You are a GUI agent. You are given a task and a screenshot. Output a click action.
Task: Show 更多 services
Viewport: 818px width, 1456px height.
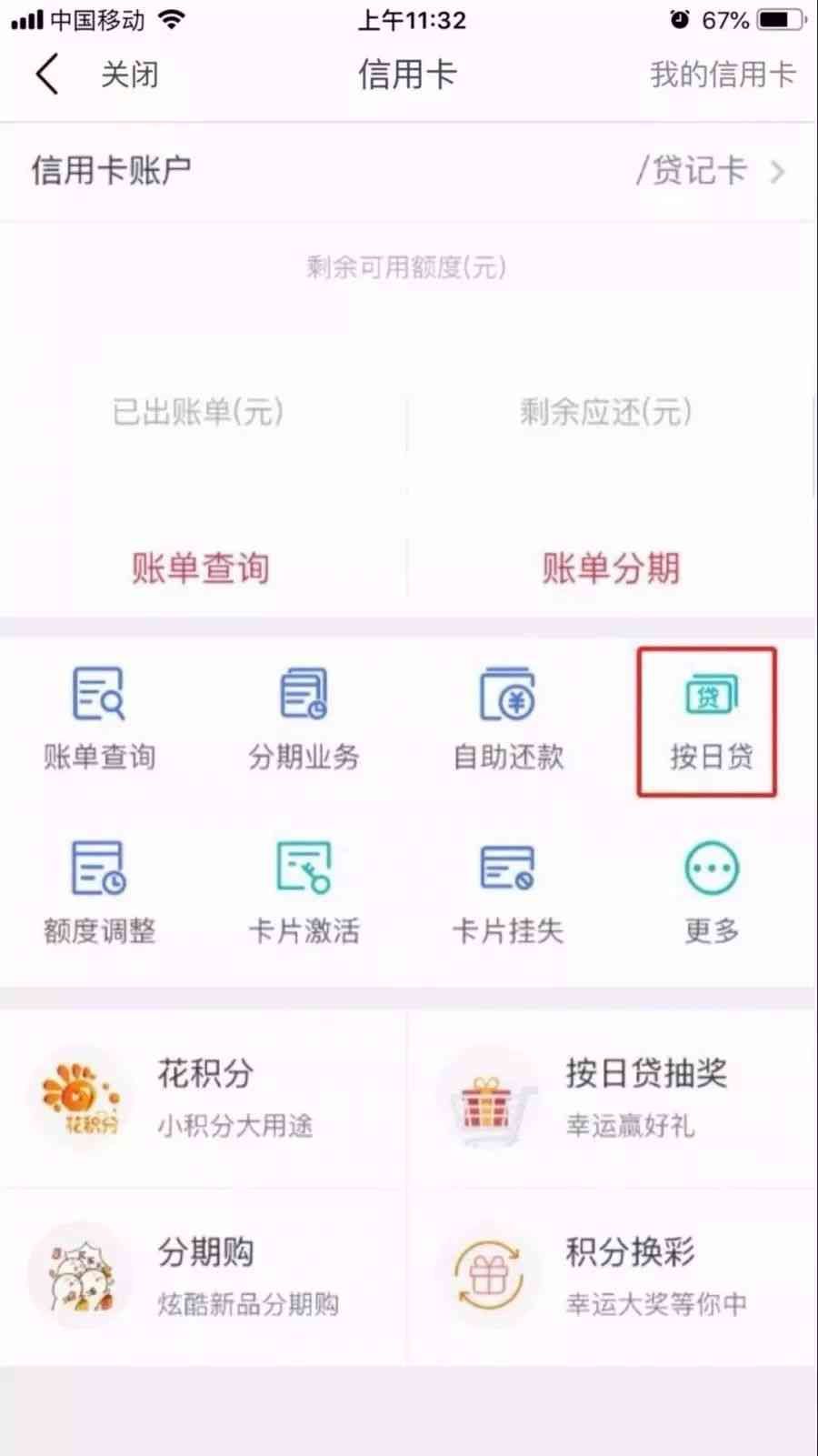711,893
